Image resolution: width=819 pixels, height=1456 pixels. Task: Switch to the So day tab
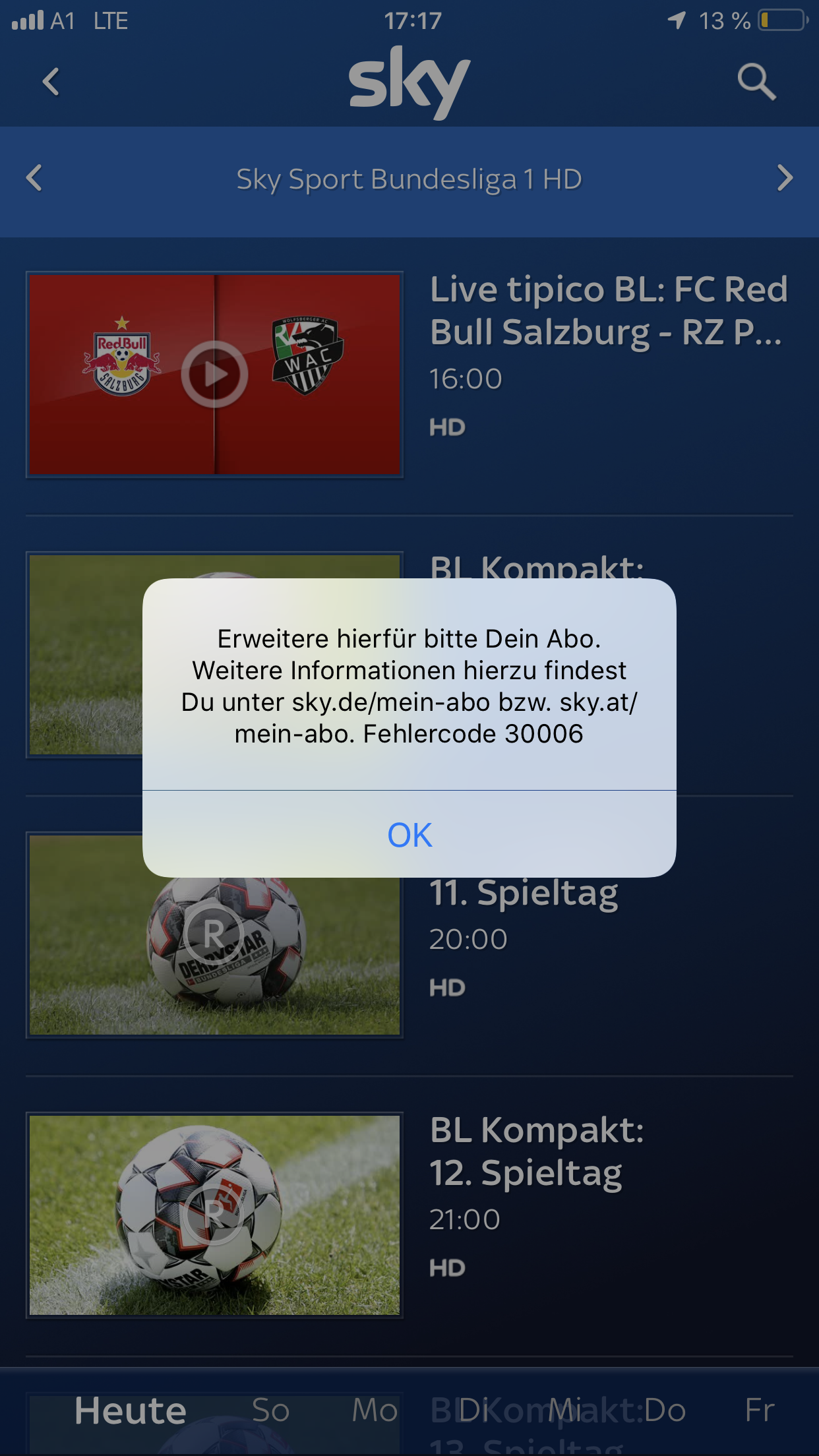(x=270, y=1411)
